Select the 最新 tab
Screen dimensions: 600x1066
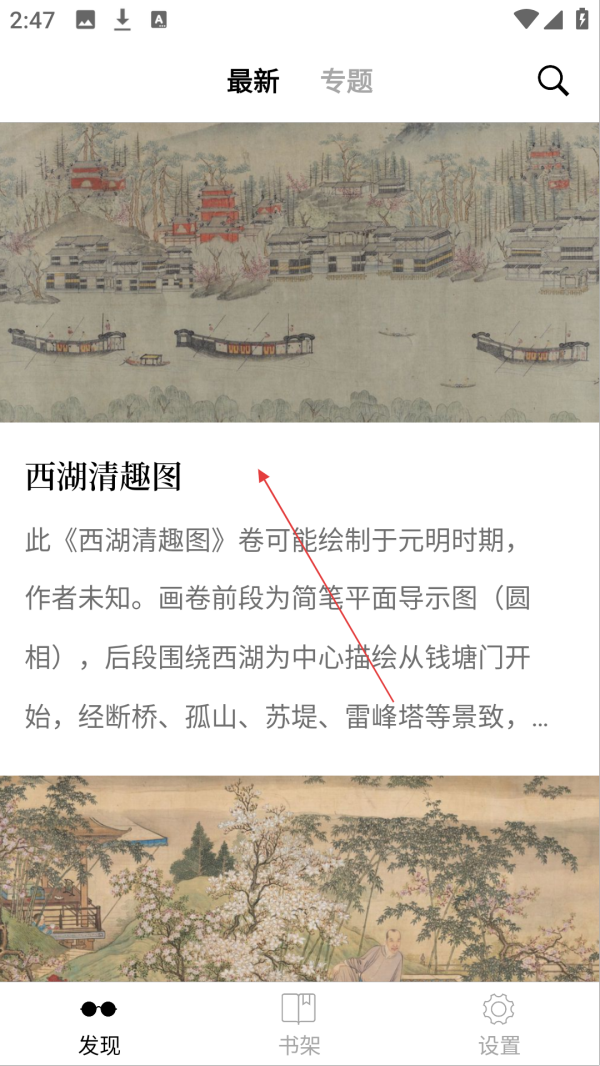coord(253,82)
